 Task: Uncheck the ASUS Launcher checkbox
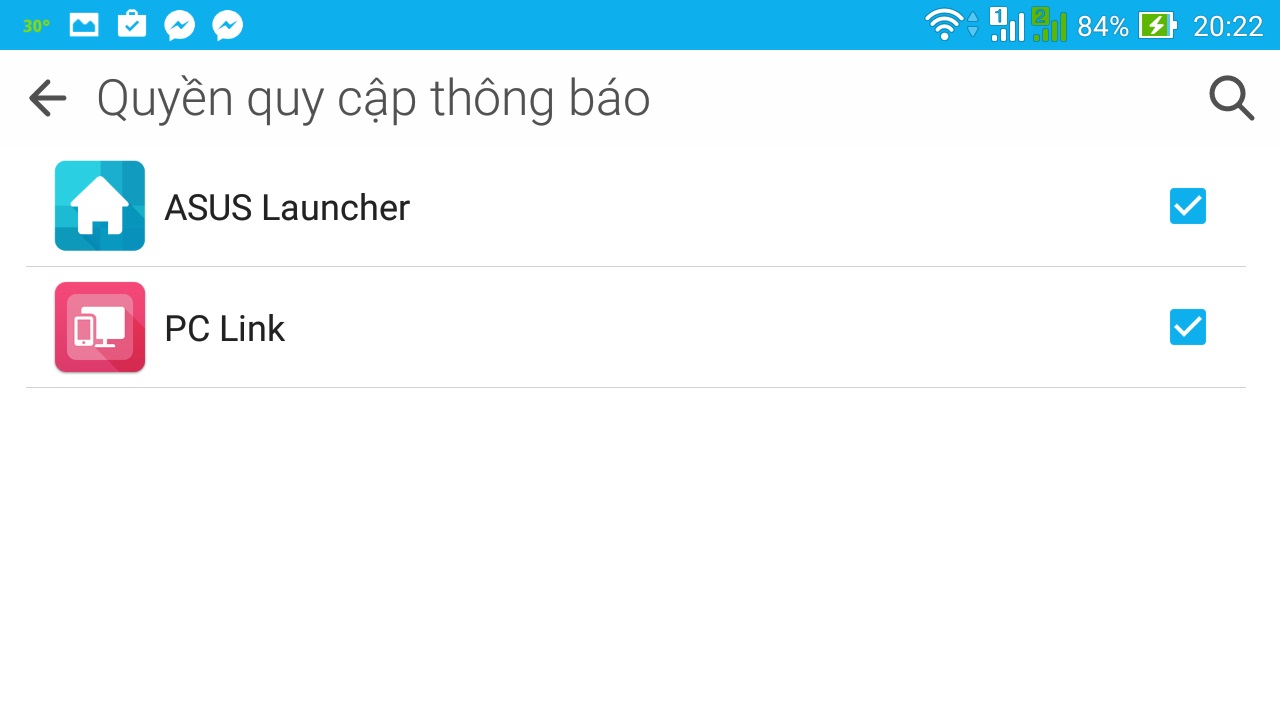[x=1187, y=206]
